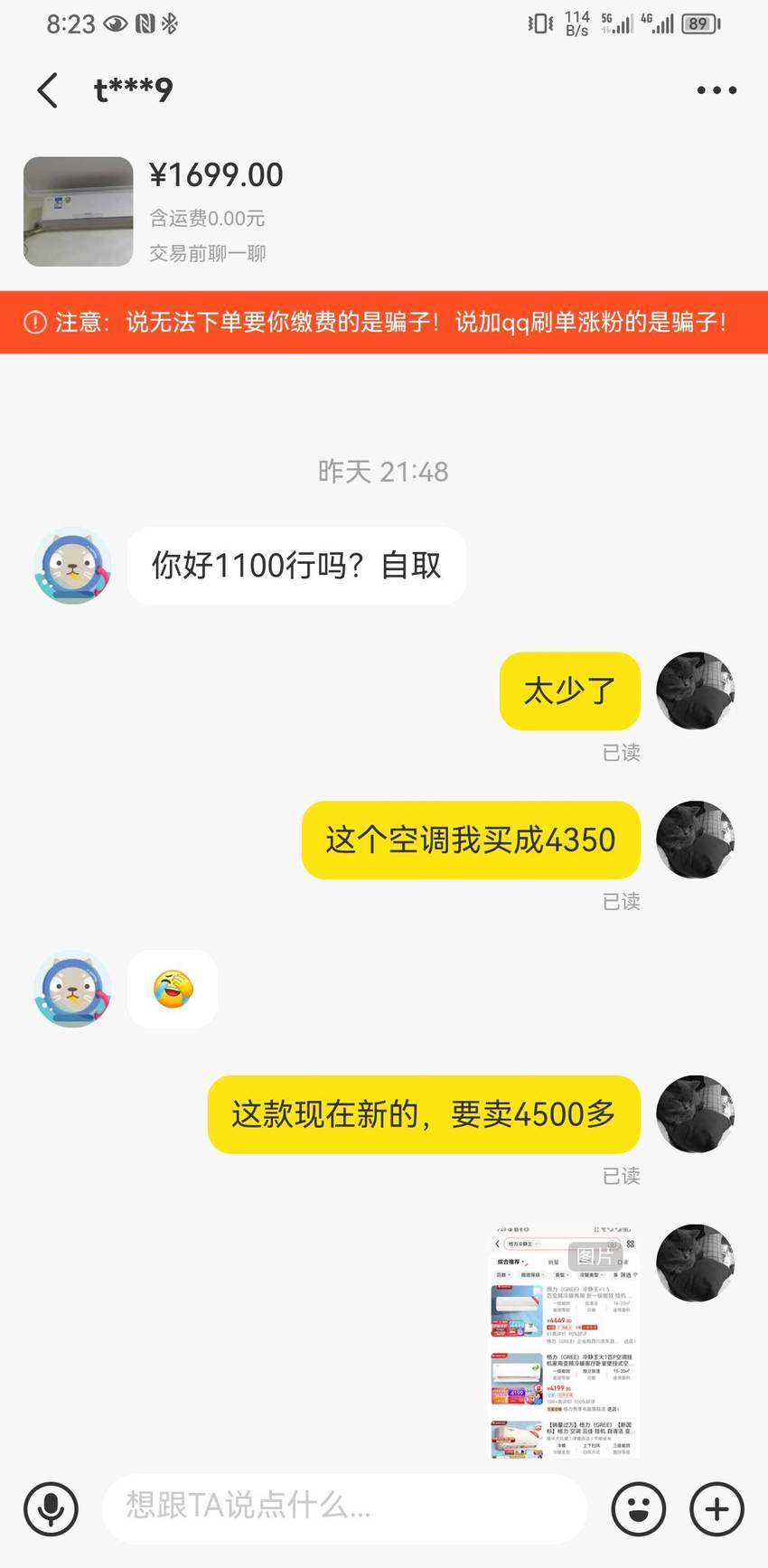
Task: Open the emoji picker
Action: click(x=639, y=1508)
